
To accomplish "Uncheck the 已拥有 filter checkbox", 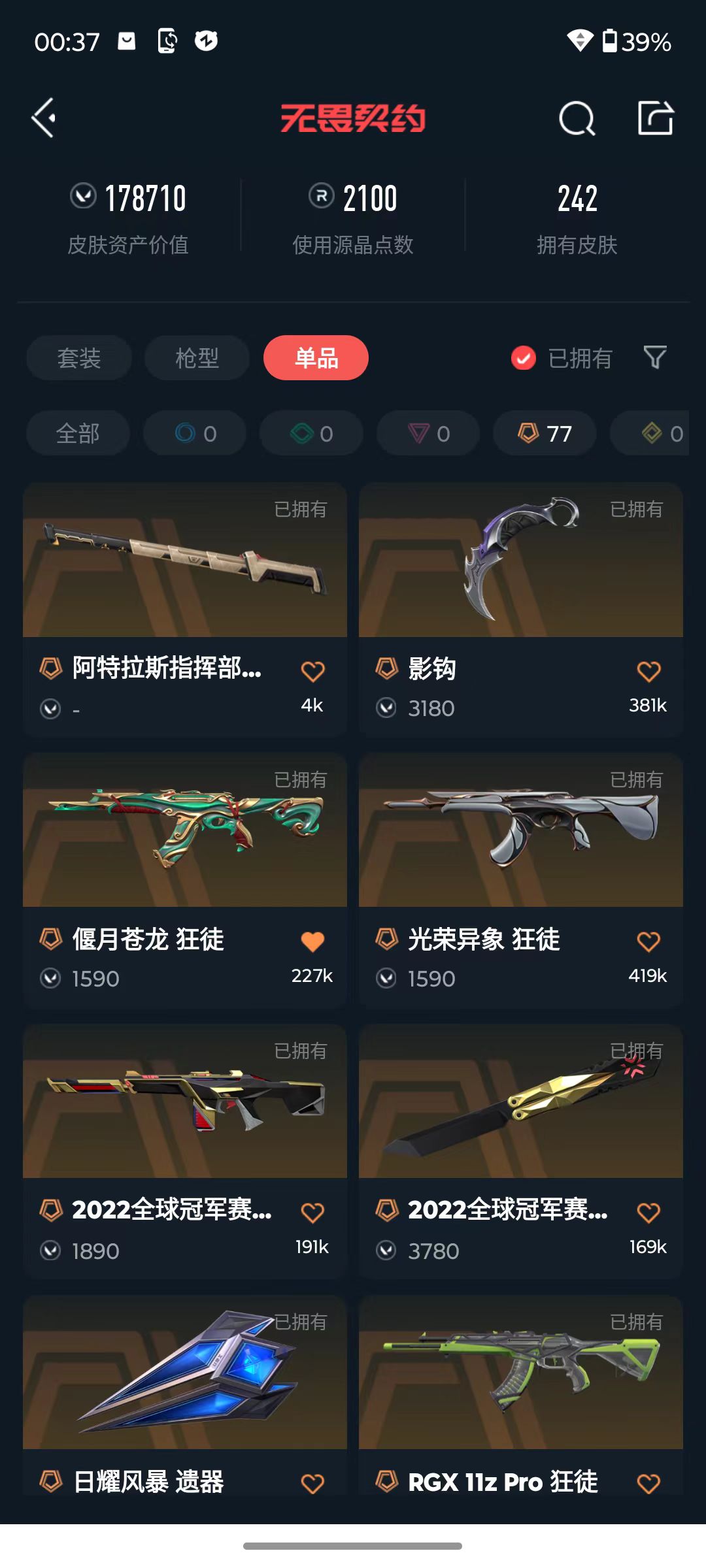I will (524, 358).
